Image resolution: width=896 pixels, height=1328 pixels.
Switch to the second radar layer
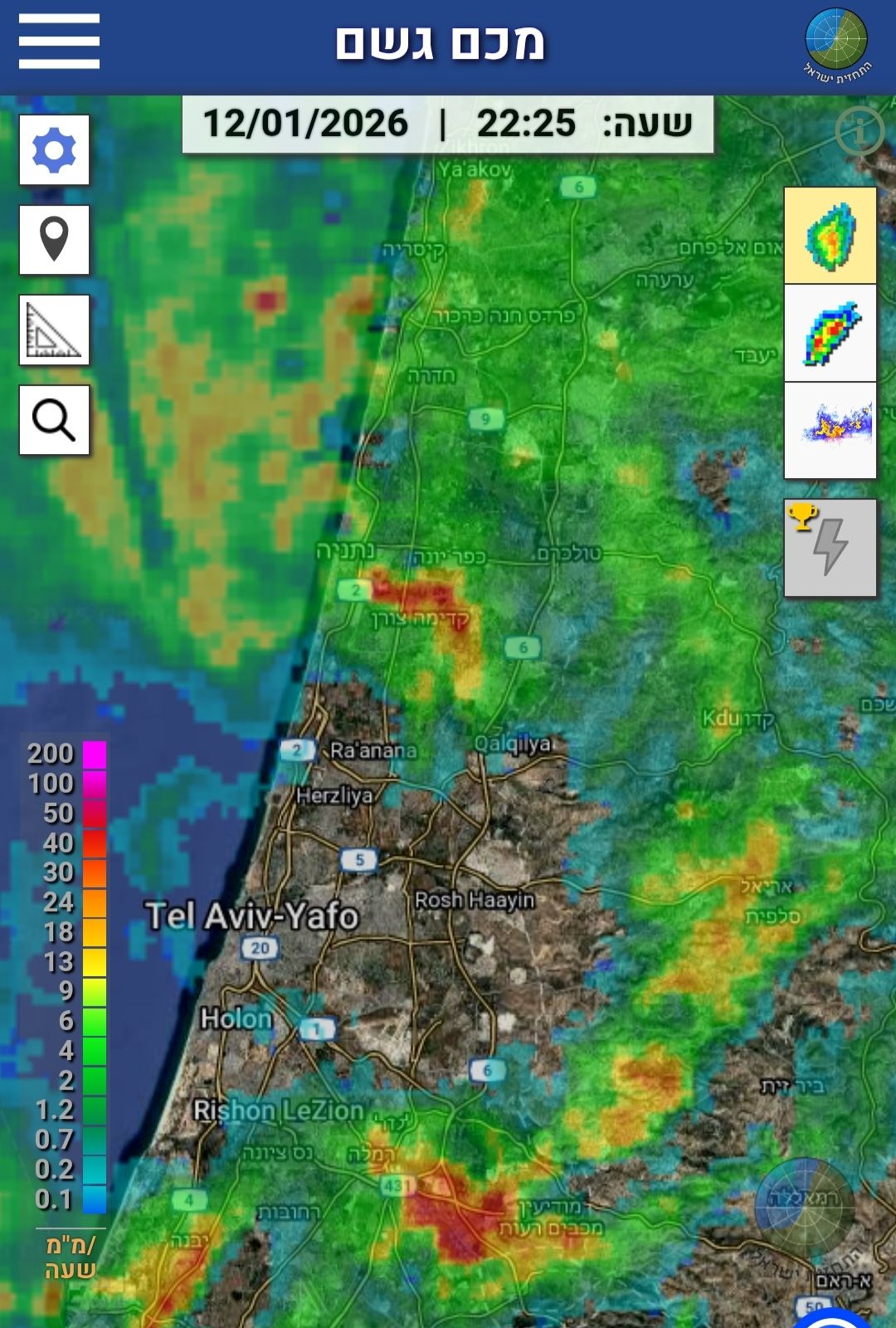[830, 334]
